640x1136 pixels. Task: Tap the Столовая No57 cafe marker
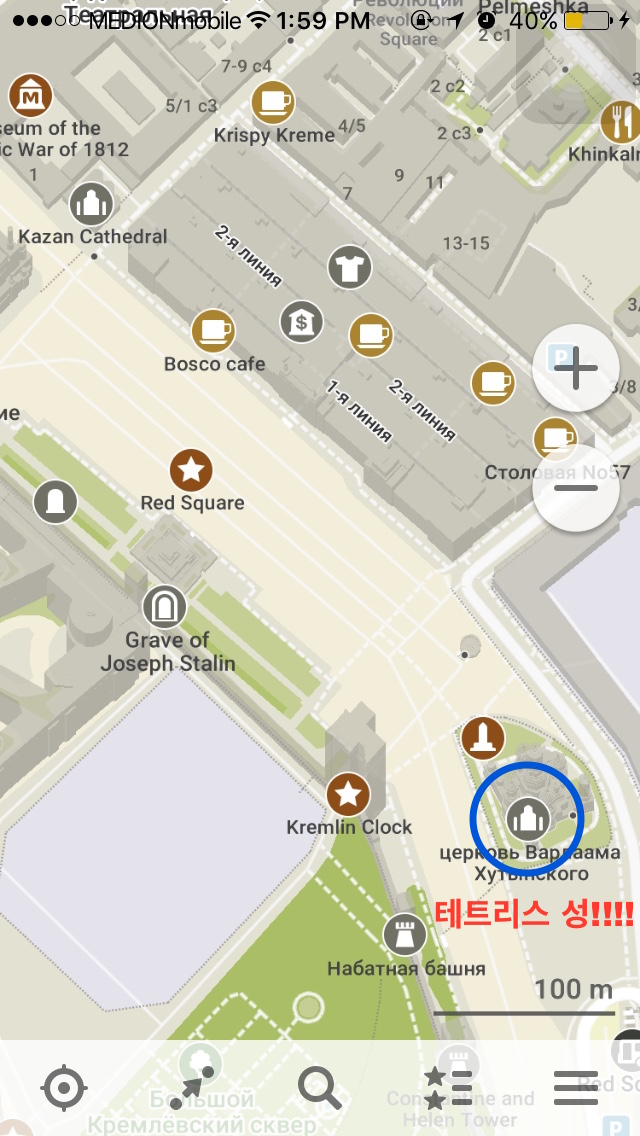pos(554,439)
